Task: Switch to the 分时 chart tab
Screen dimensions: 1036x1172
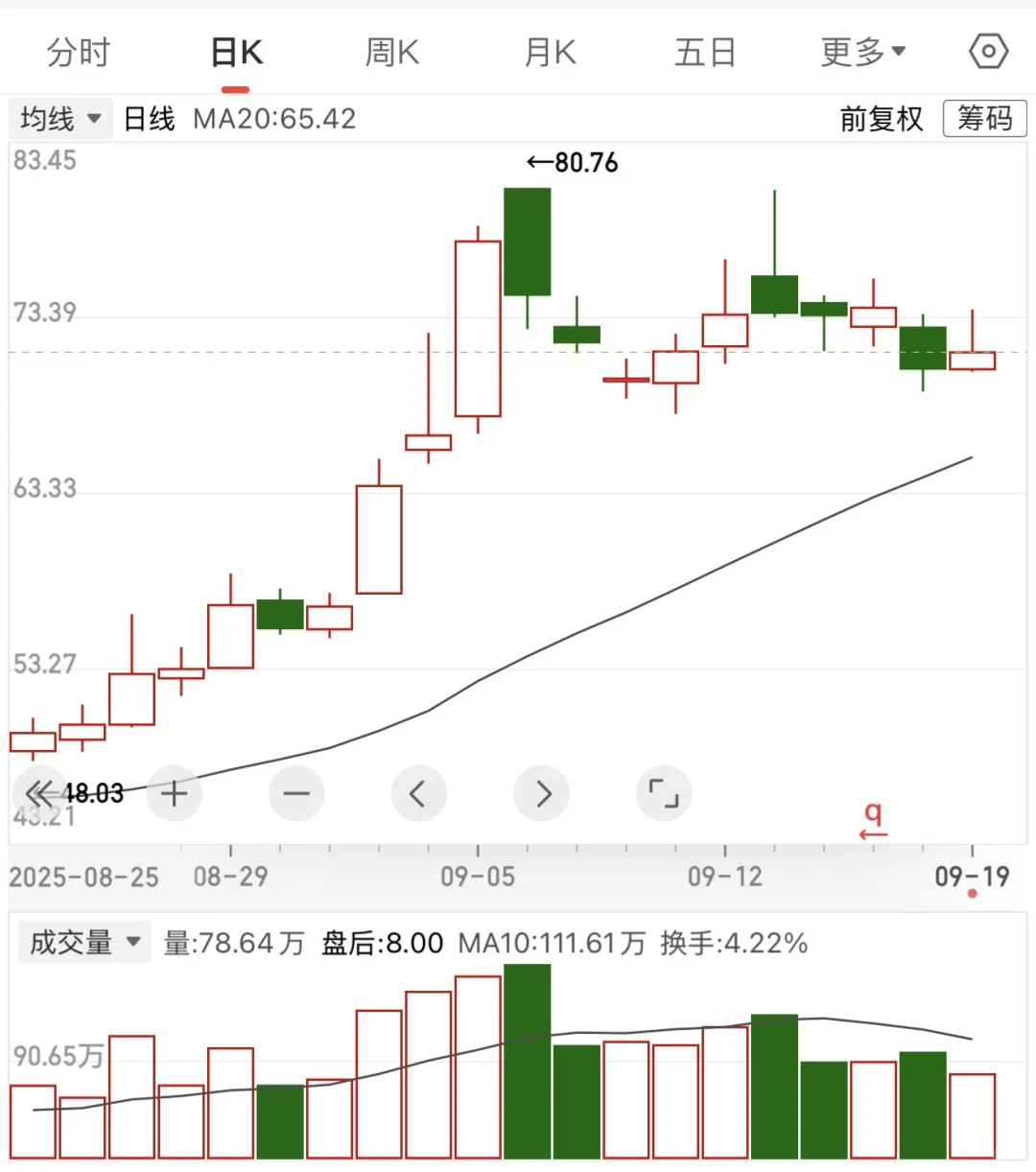Action: pos(79,53)
